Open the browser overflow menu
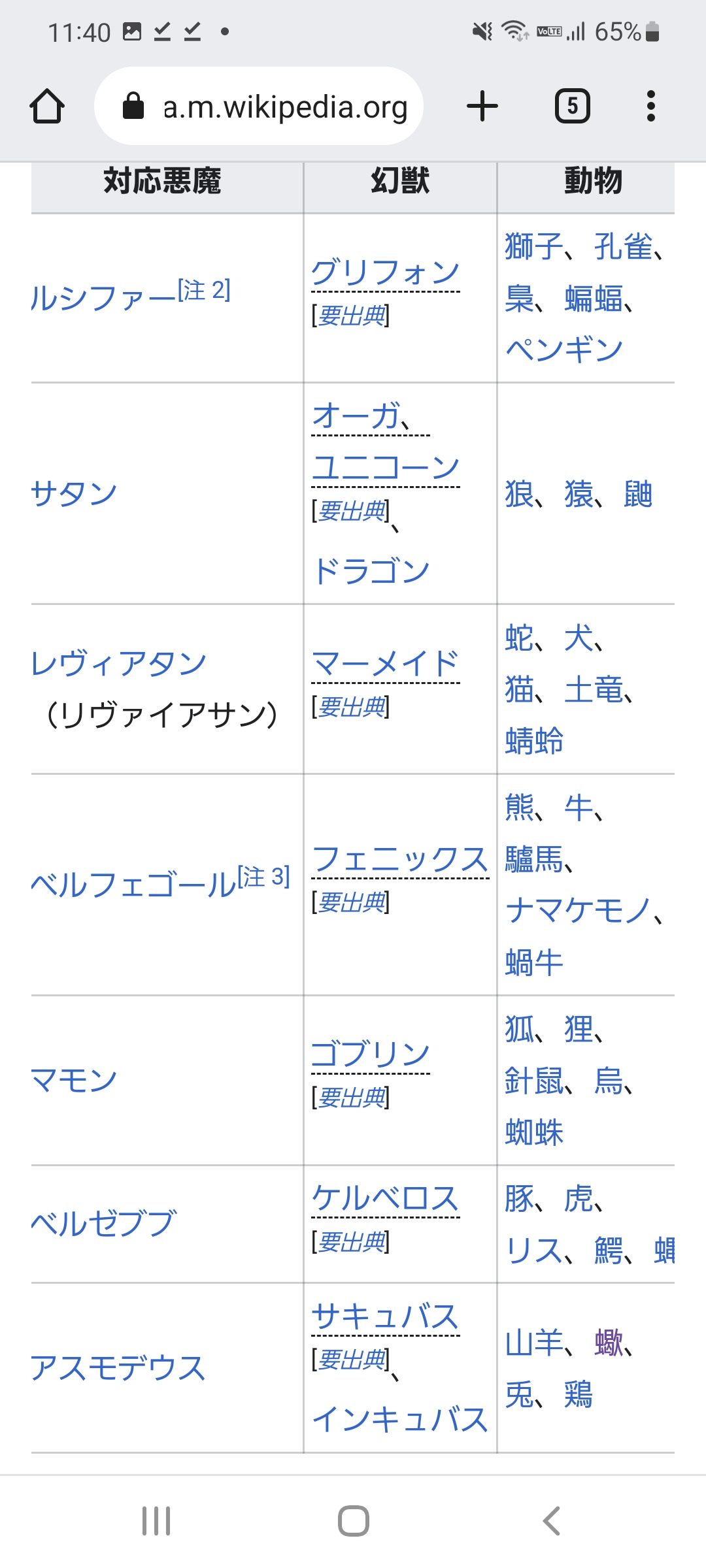This screenshot has width=706, height=1568. point(650,106)
